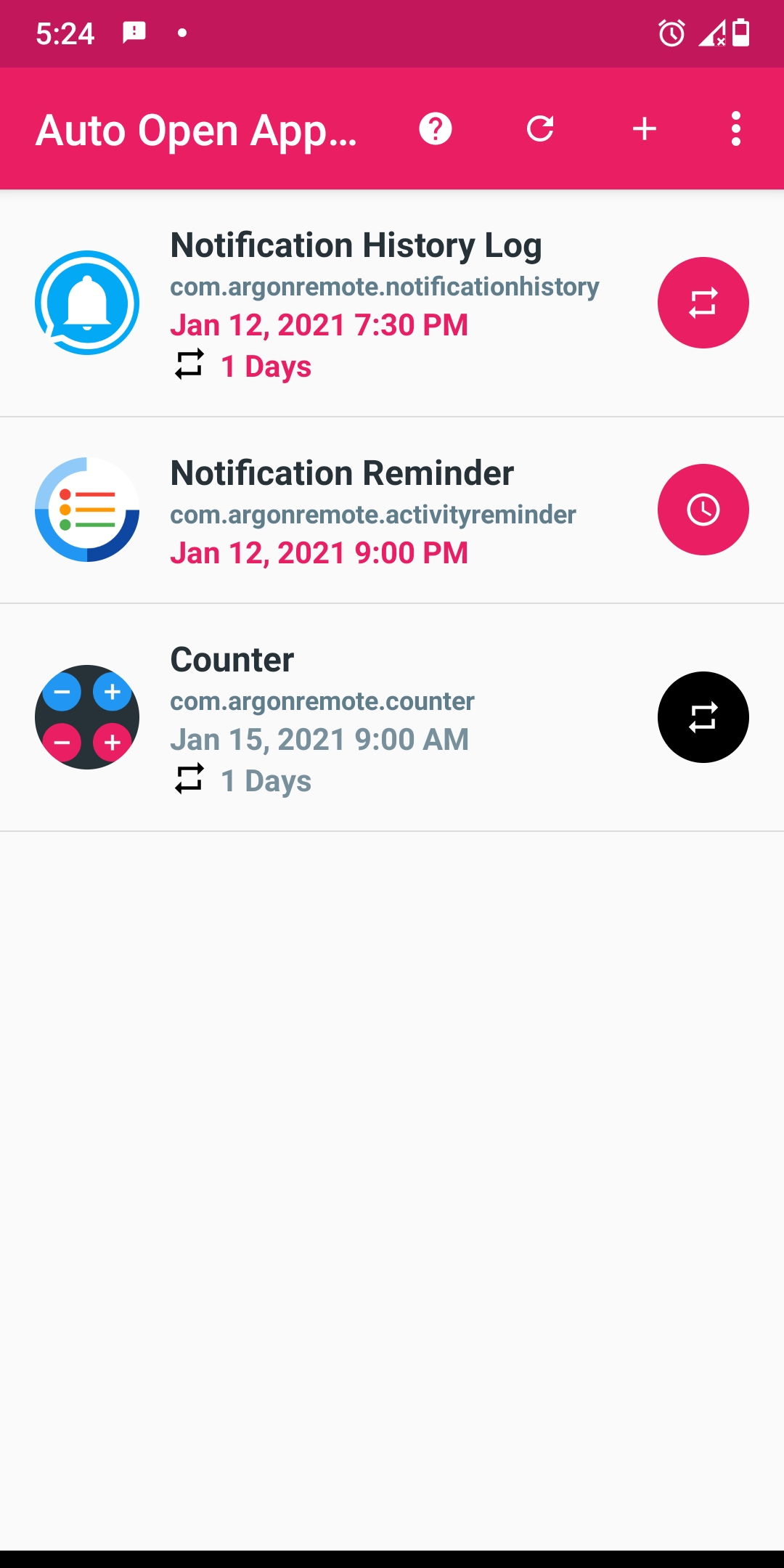Tap the Notification History Log app icon
Image resolution: width=784 pixels, height=1568 pixels.
pos(87,303)
